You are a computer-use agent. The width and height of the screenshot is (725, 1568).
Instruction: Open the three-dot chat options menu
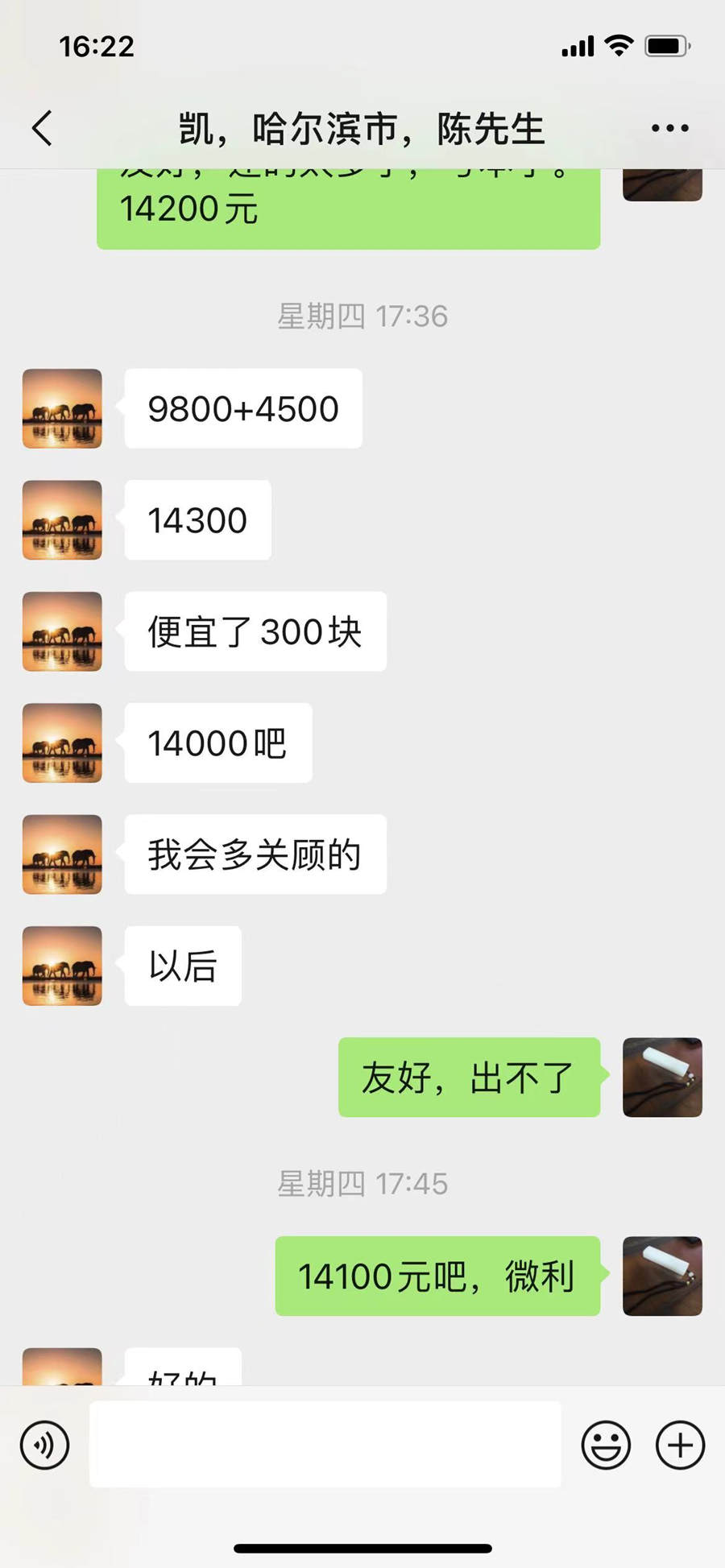669,128
